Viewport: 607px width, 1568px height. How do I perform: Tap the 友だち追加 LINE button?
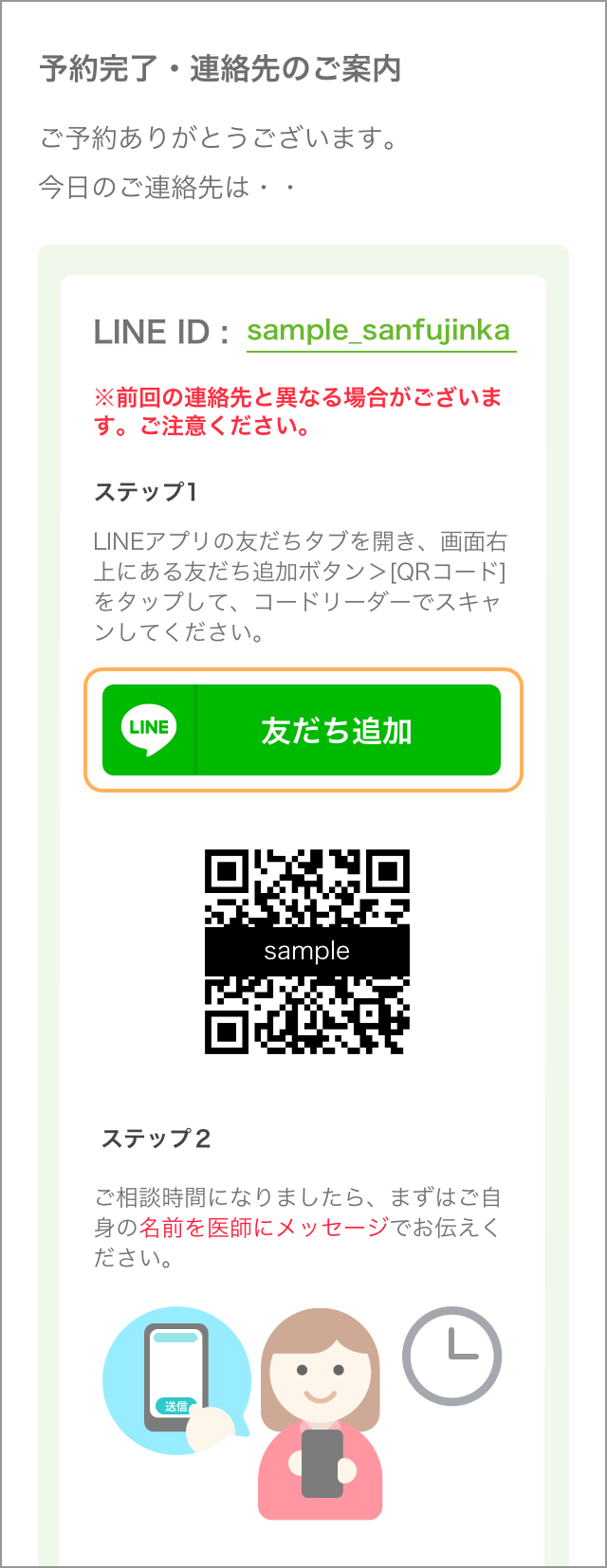click(302, 730)
